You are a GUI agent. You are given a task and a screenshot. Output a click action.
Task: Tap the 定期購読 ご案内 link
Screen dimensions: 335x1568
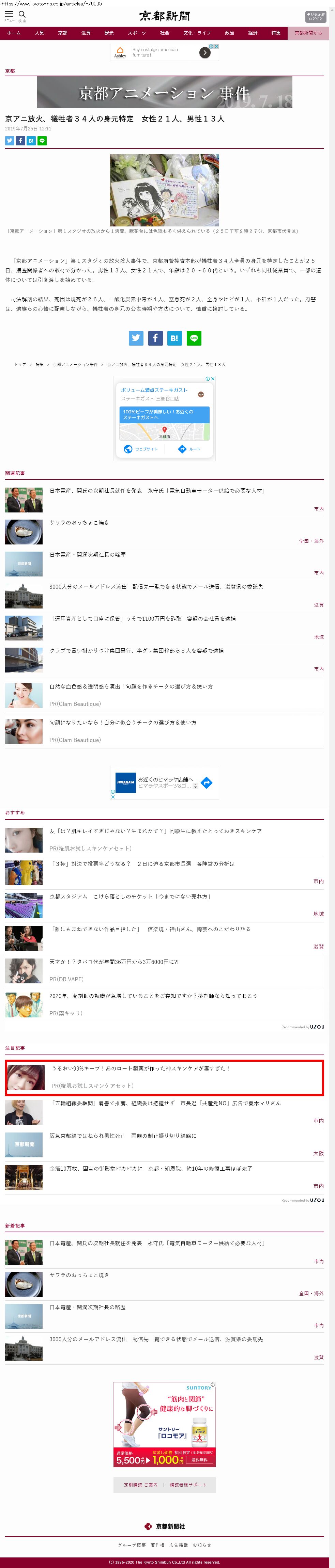[x=141, y=1485]
